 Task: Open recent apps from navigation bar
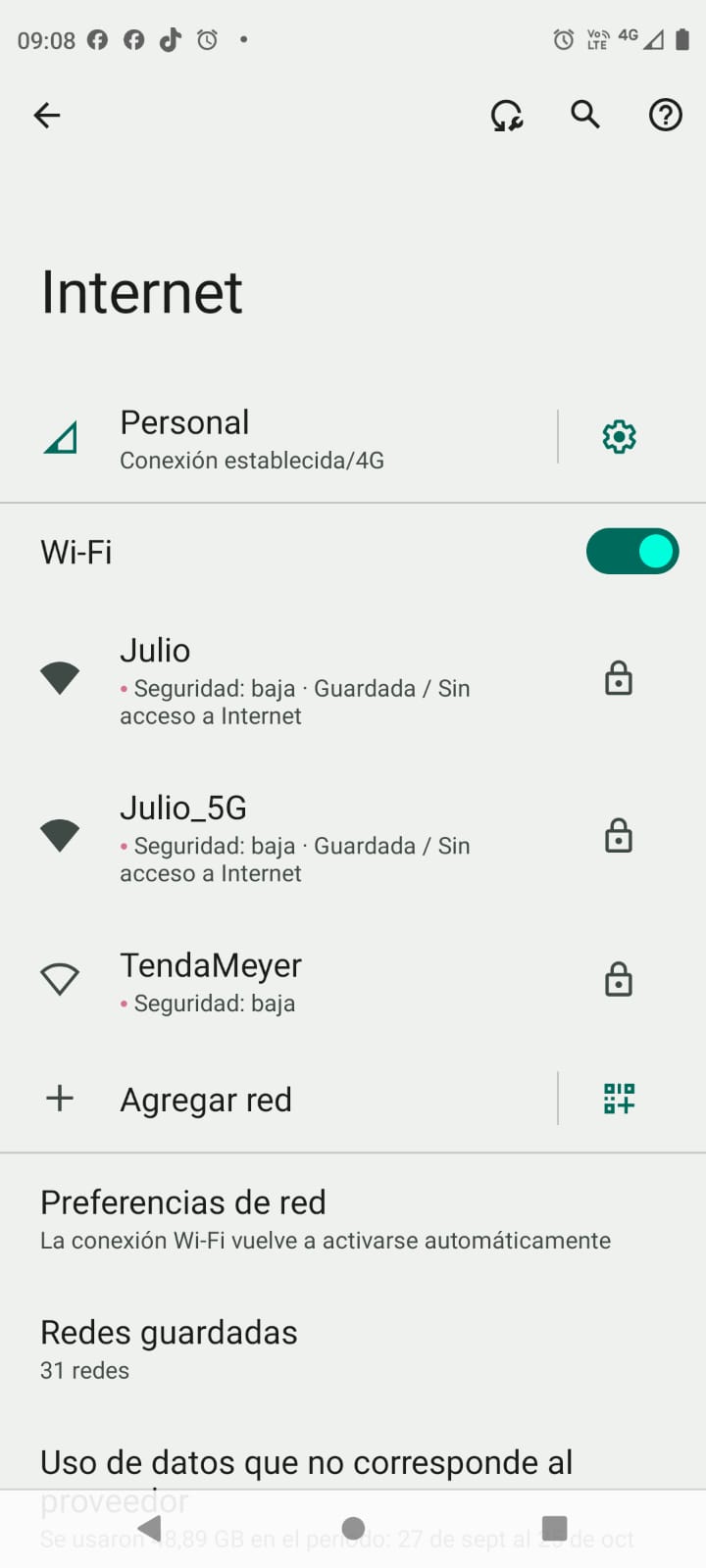coord(554,1528)
